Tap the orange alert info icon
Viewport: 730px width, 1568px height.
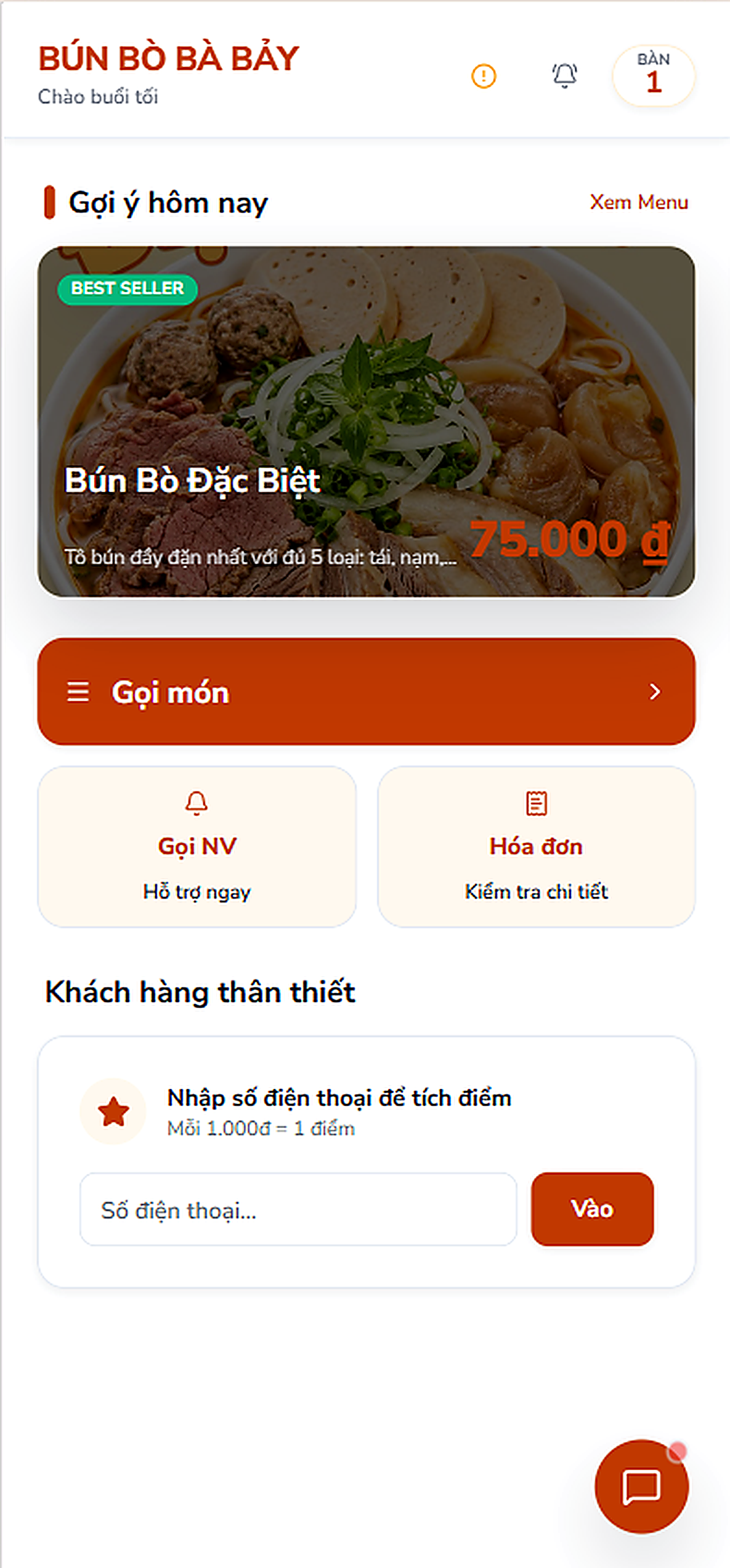484,76
